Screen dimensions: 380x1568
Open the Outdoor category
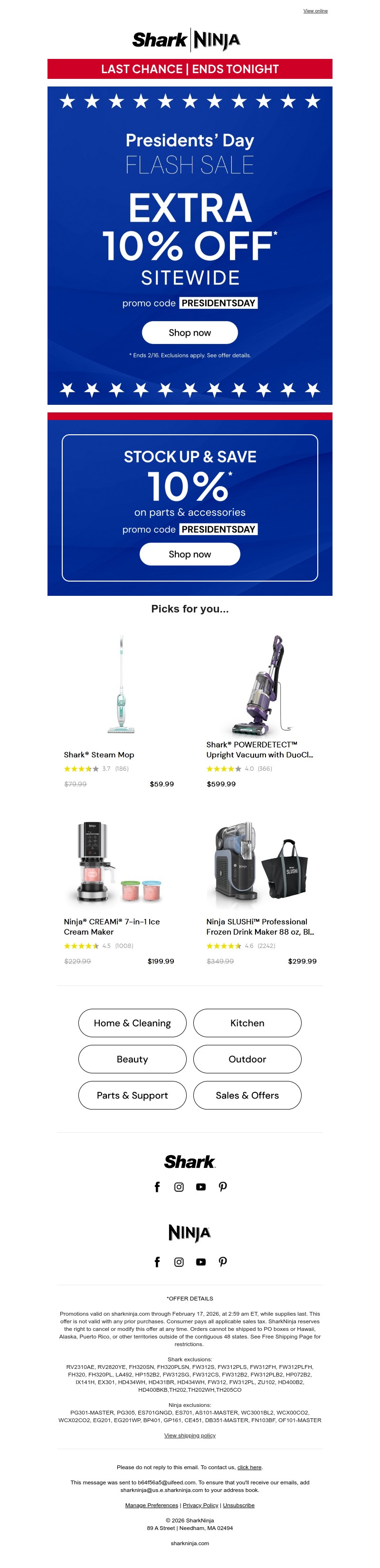pyautogui.click(x=247, y=1059)
